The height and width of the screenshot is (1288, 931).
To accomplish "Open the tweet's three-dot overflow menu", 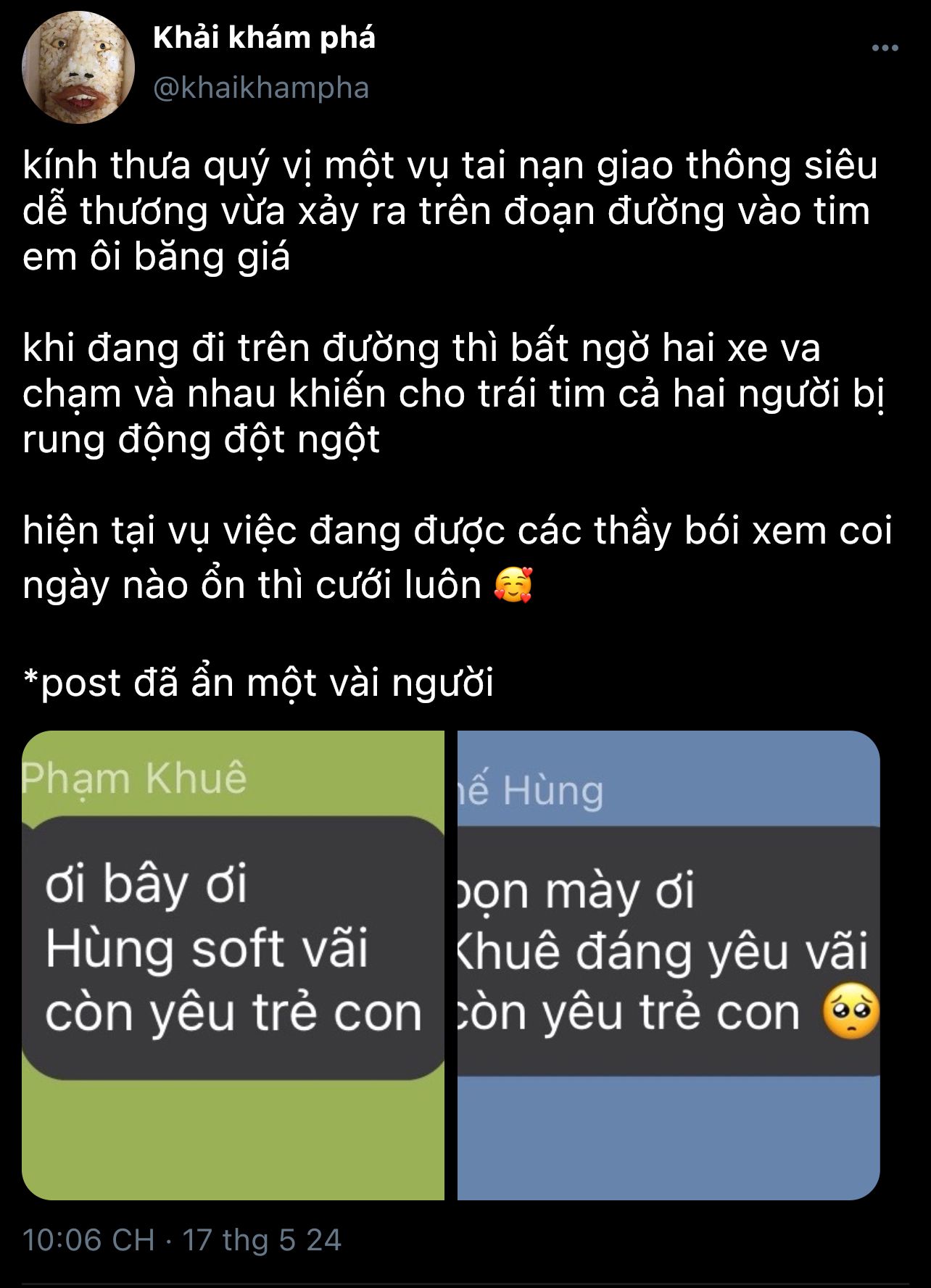I will tap(885, 49).
